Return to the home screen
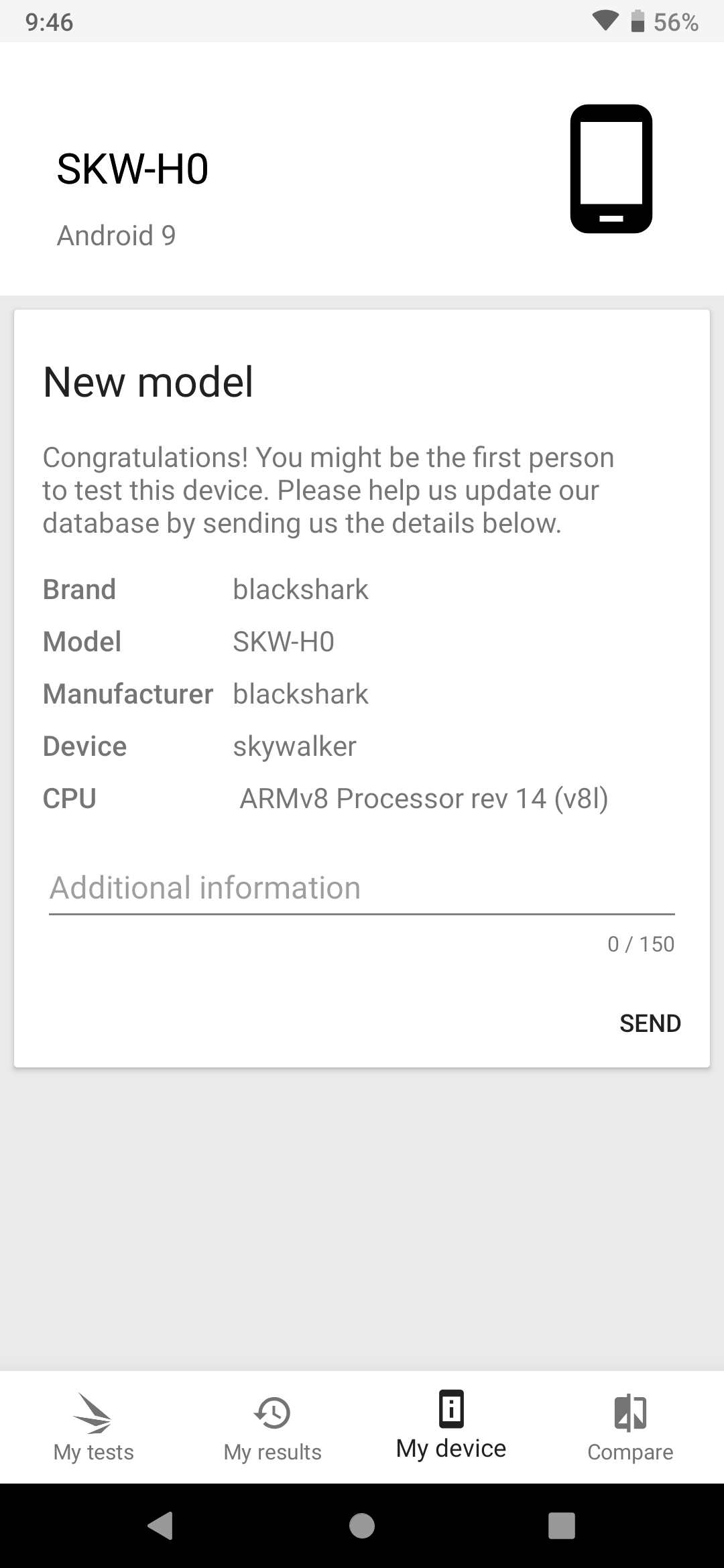The image size is (724, 1568). 362,1526
